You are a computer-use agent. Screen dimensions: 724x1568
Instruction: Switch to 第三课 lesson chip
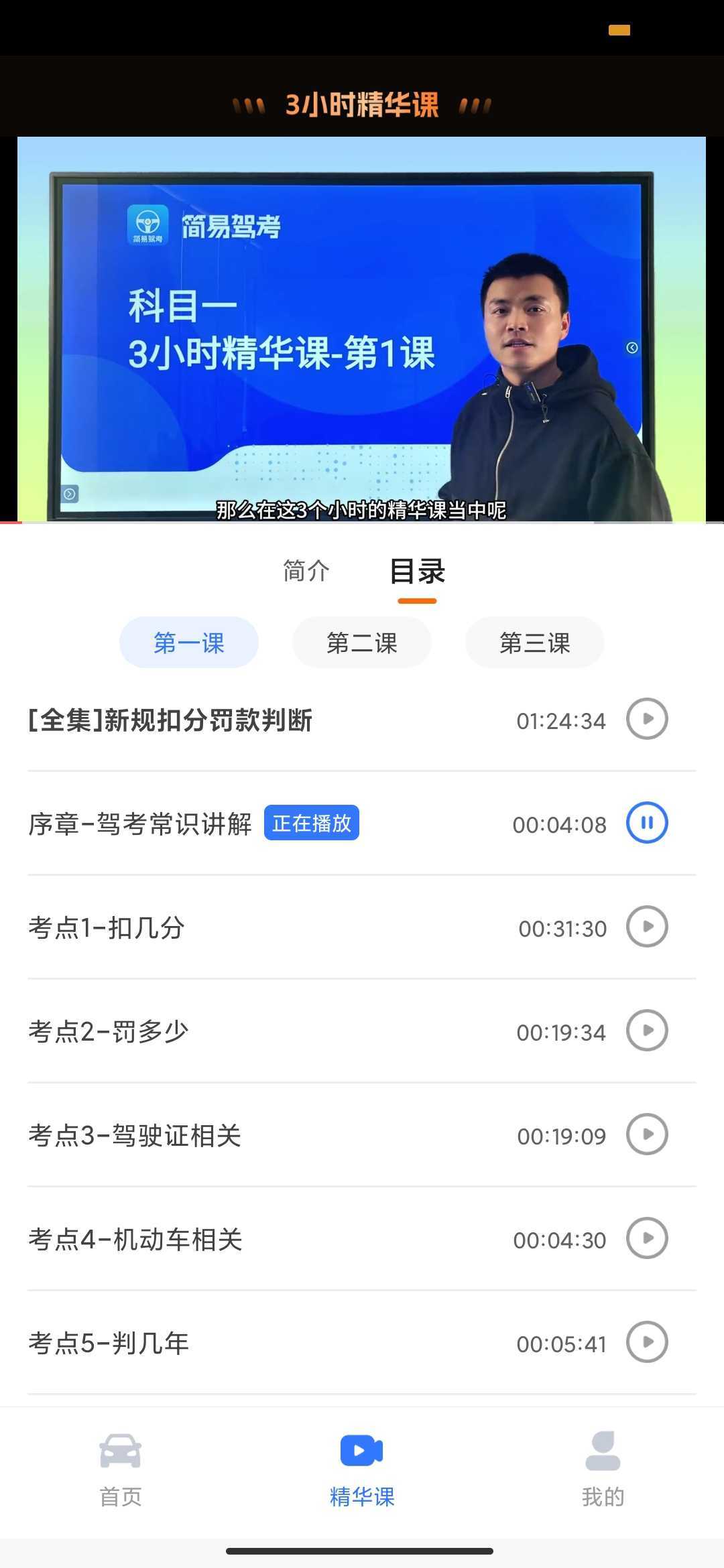point(535,643)
